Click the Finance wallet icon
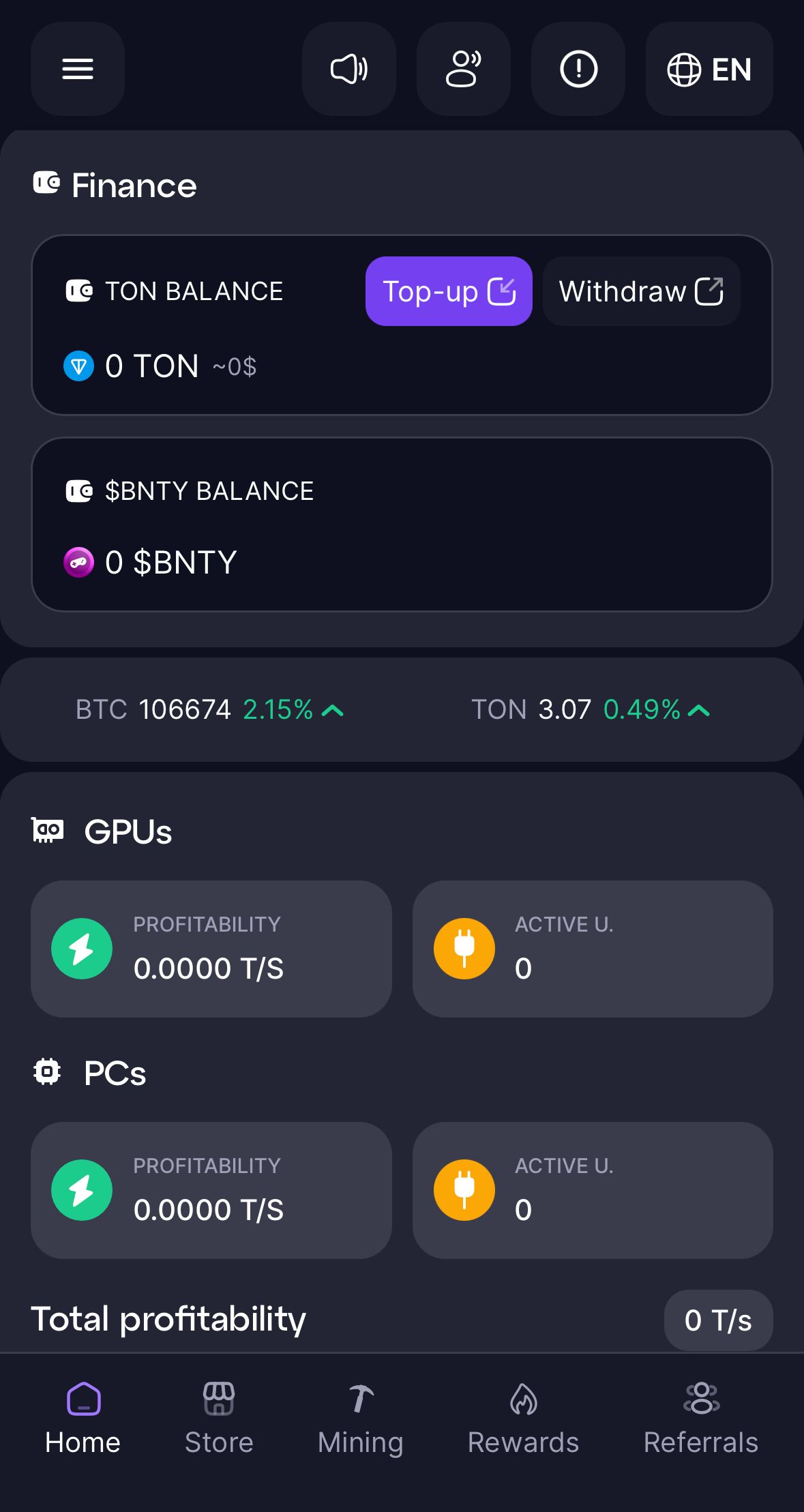Screen dimensions: 804x1512 pyautogui.click(x=46, y=183)
